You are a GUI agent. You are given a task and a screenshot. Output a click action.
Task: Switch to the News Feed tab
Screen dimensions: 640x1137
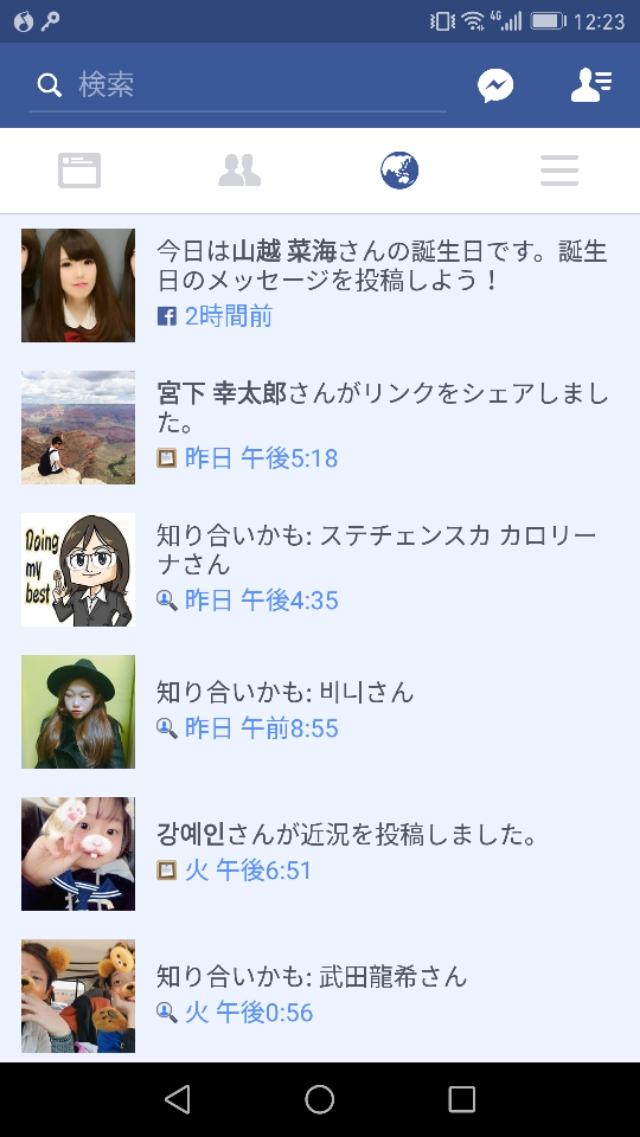(x=79, y=171)
